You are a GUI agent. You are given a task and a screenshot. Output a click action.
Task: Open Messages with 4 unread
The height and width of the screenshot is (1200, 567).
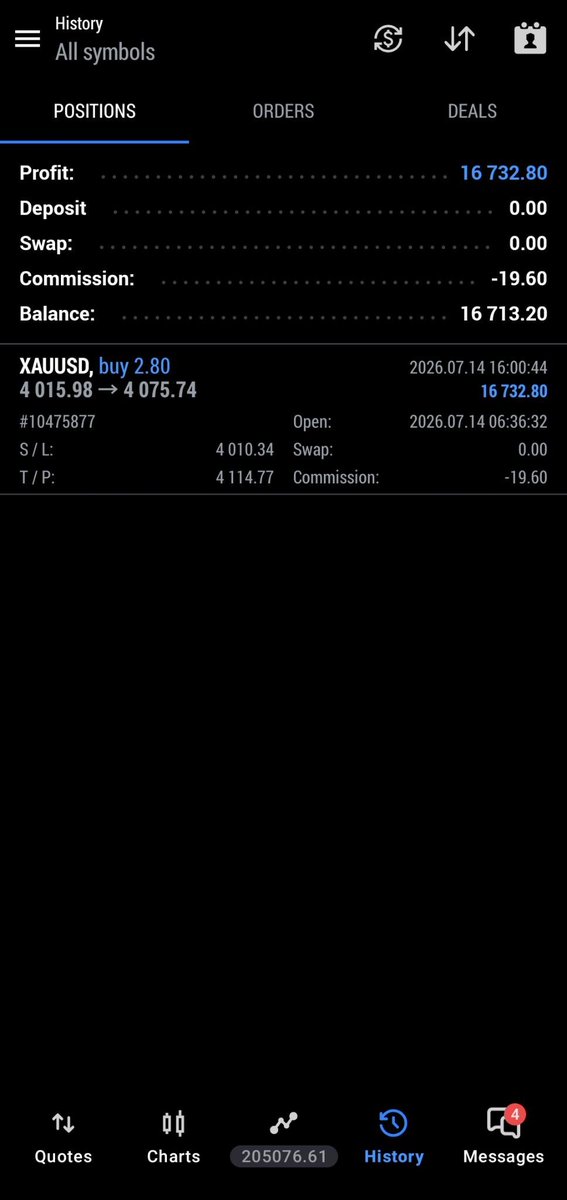tap(503, 1138)
